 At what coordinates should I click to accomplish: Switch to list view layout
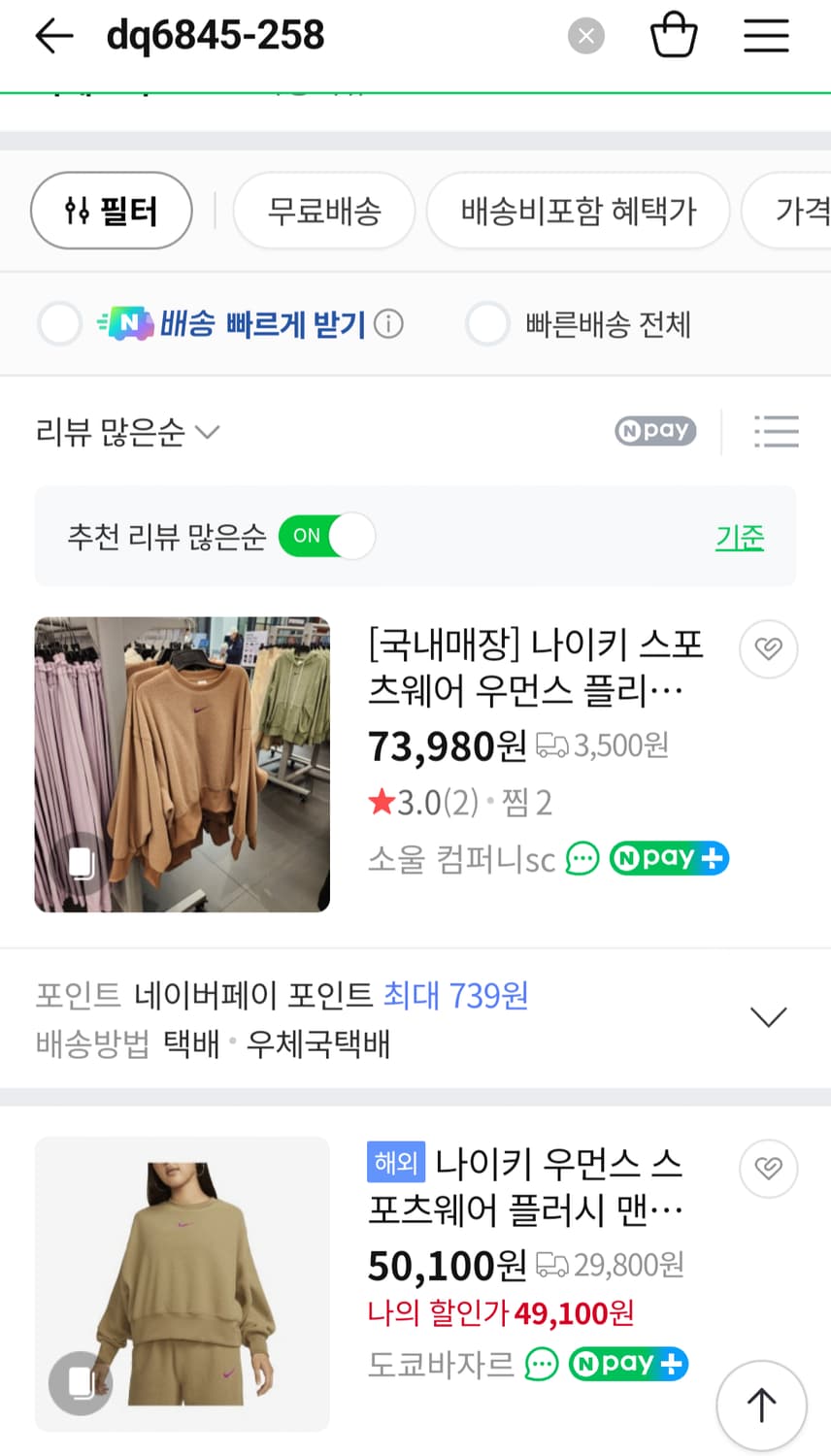pyautogui.click(x=777, y=431)
